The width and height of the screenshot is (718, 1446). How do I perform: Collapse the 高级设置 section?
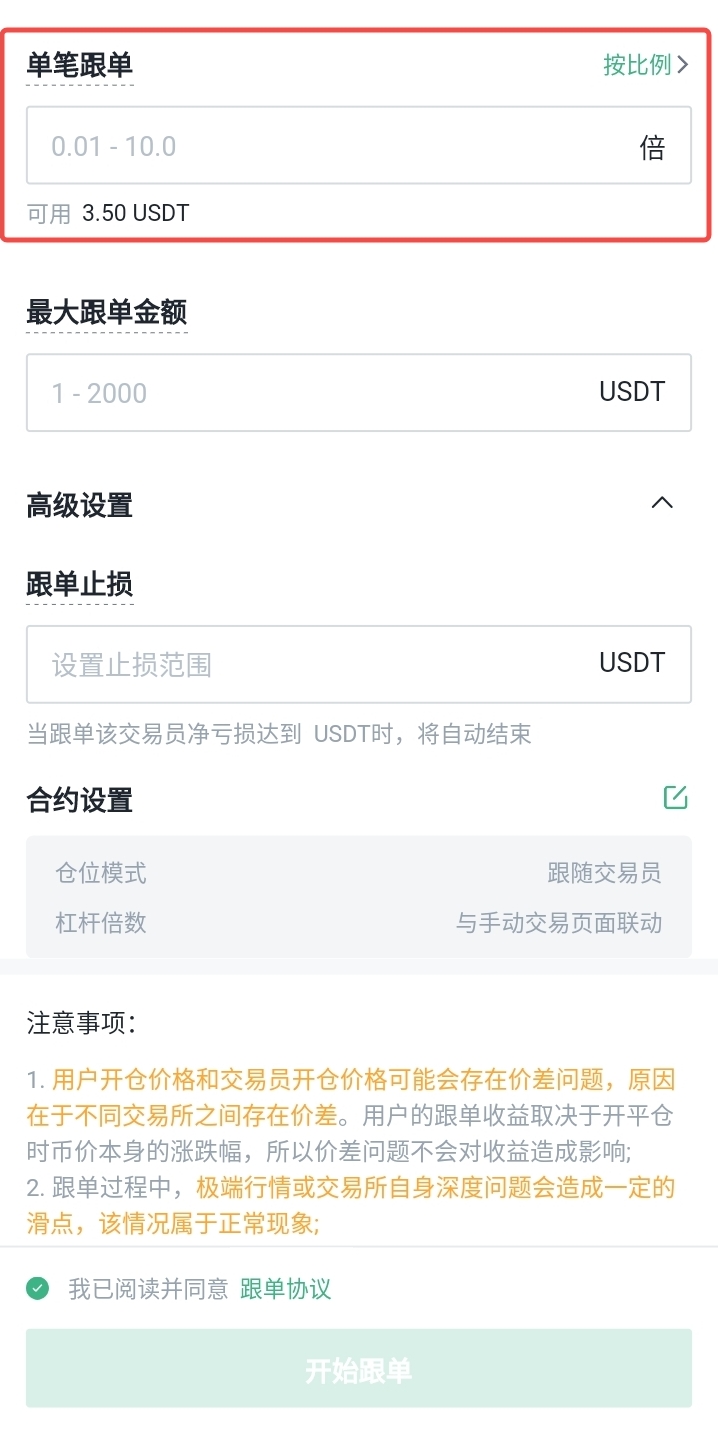click(x=662, y=504)
